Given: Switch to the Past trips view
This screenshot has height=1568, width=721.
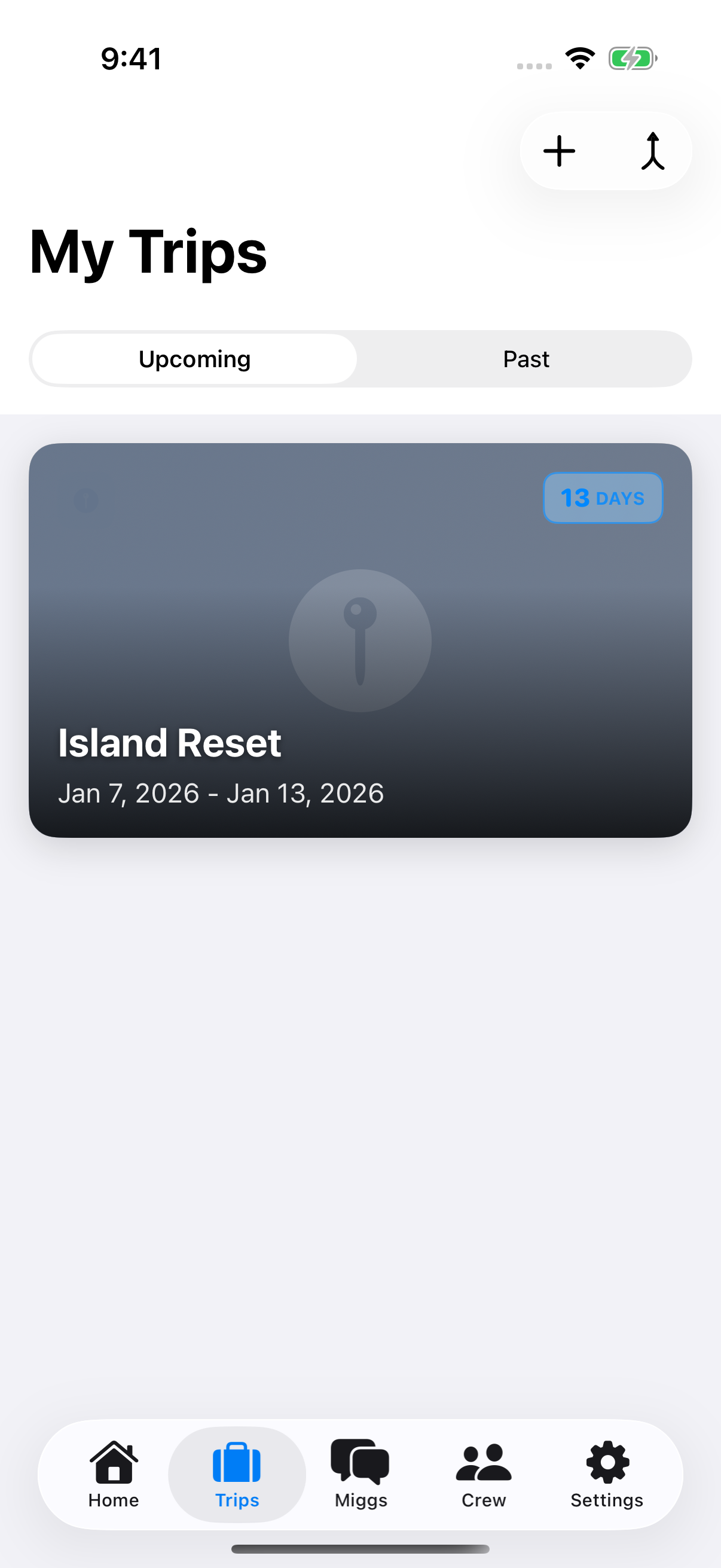Looking at the screenshot, I should pos(526,359).
